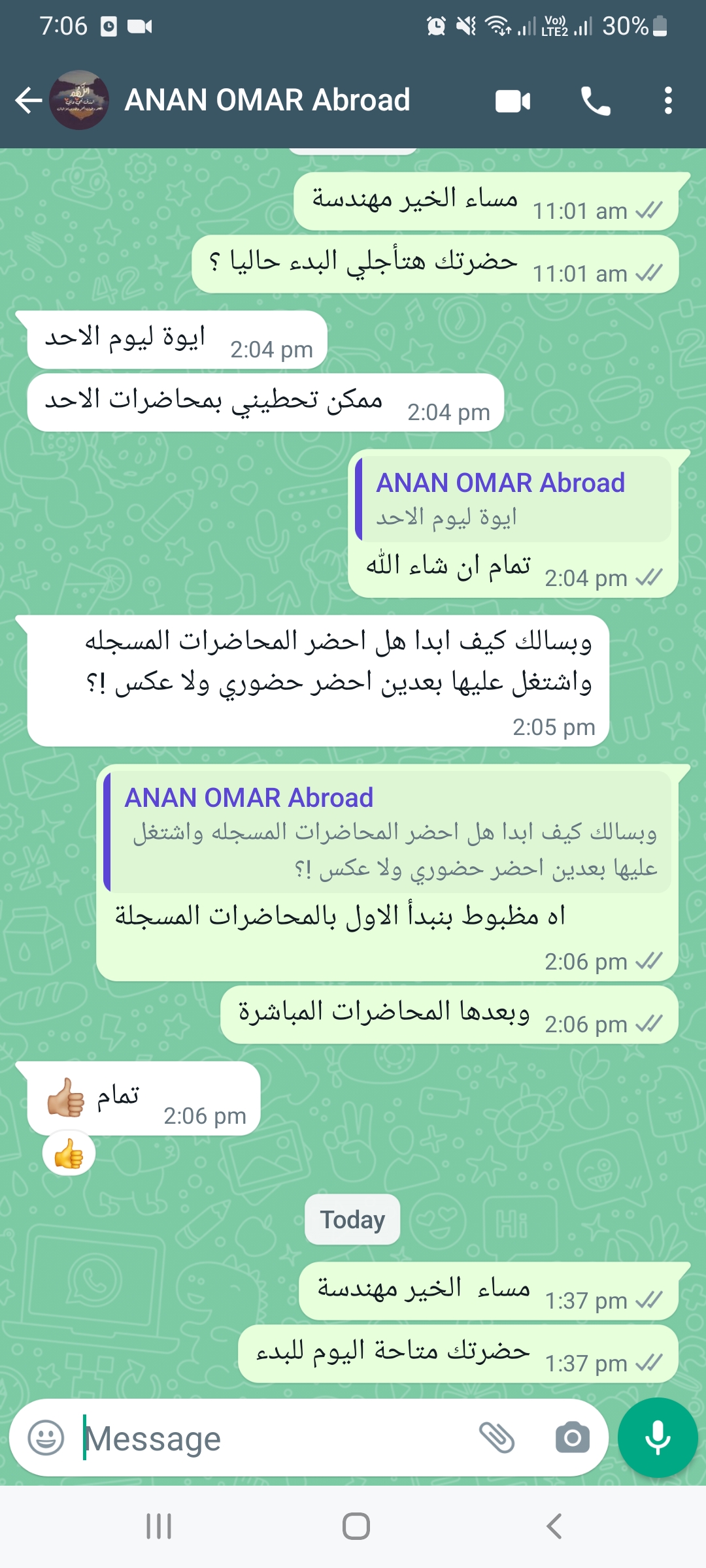Tap the voice message microphone button

(658, 1438)
